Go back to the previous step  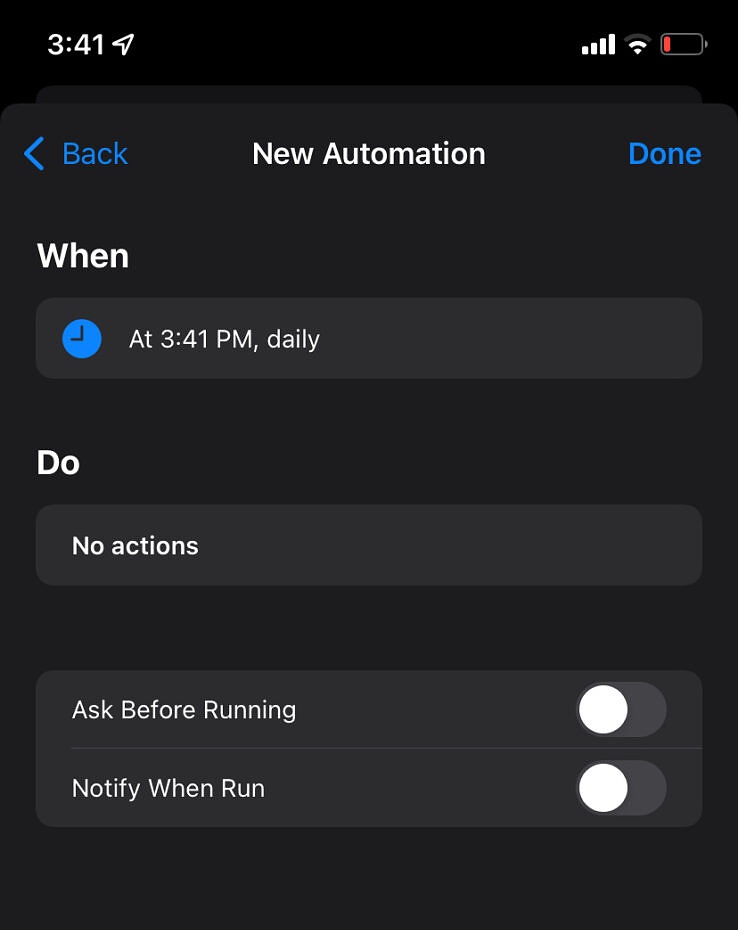(x=77, y=154)
